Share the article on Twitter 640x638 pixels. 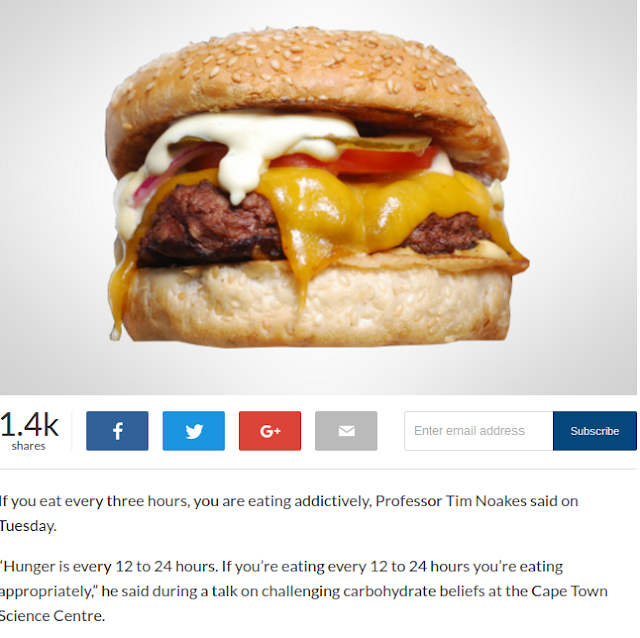[x=193, y=431]
